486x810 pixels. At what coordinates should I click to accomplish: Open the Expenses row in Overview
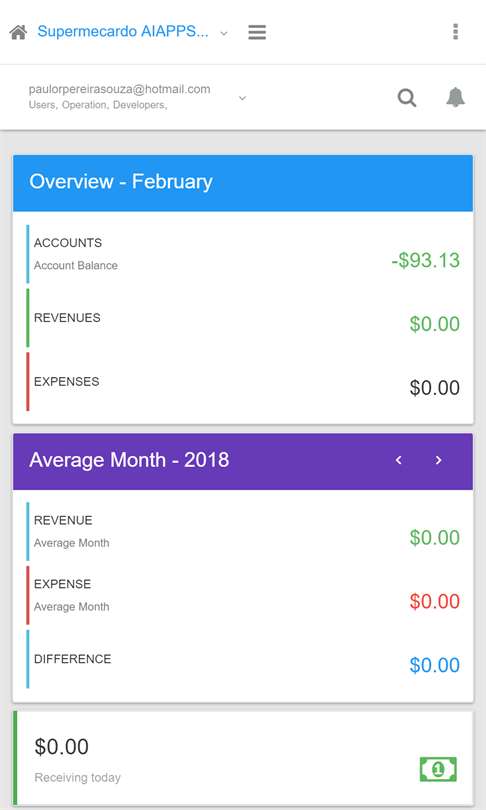[x=243, y=382]
